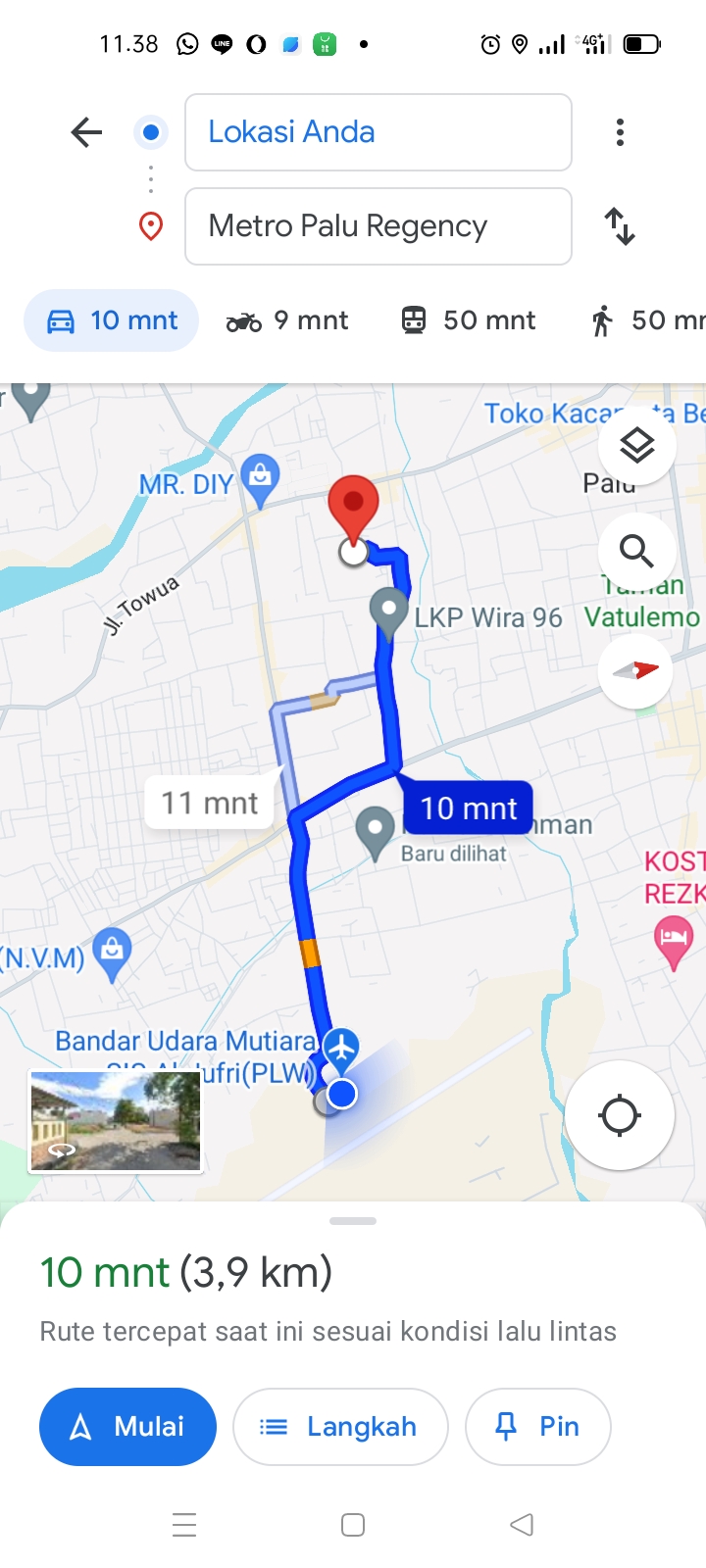
Task: Pin this route with the Pin button
Action: point(538,1427)
